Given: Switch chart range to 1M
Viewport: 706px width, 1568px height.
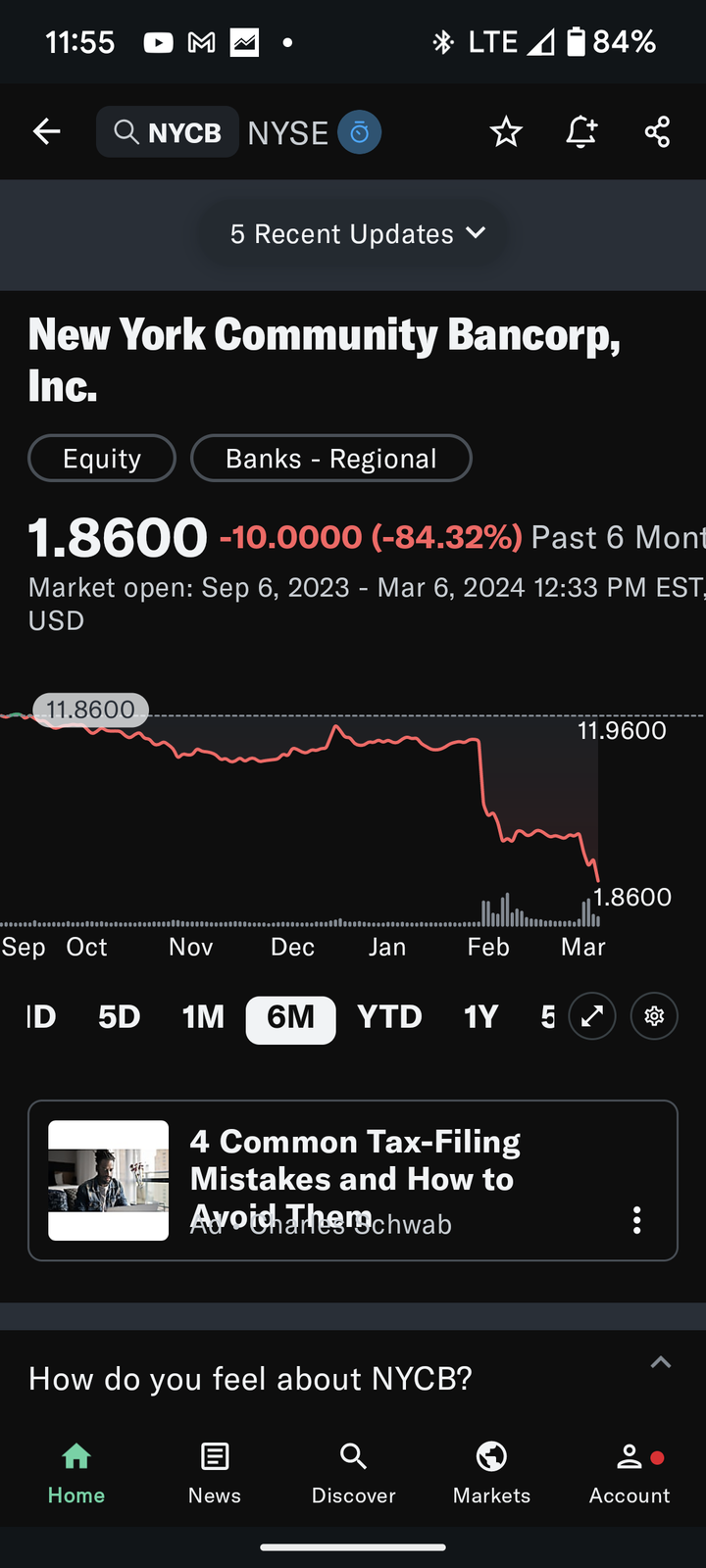Looking at the screenshot, I should [x=203, y=1017].
